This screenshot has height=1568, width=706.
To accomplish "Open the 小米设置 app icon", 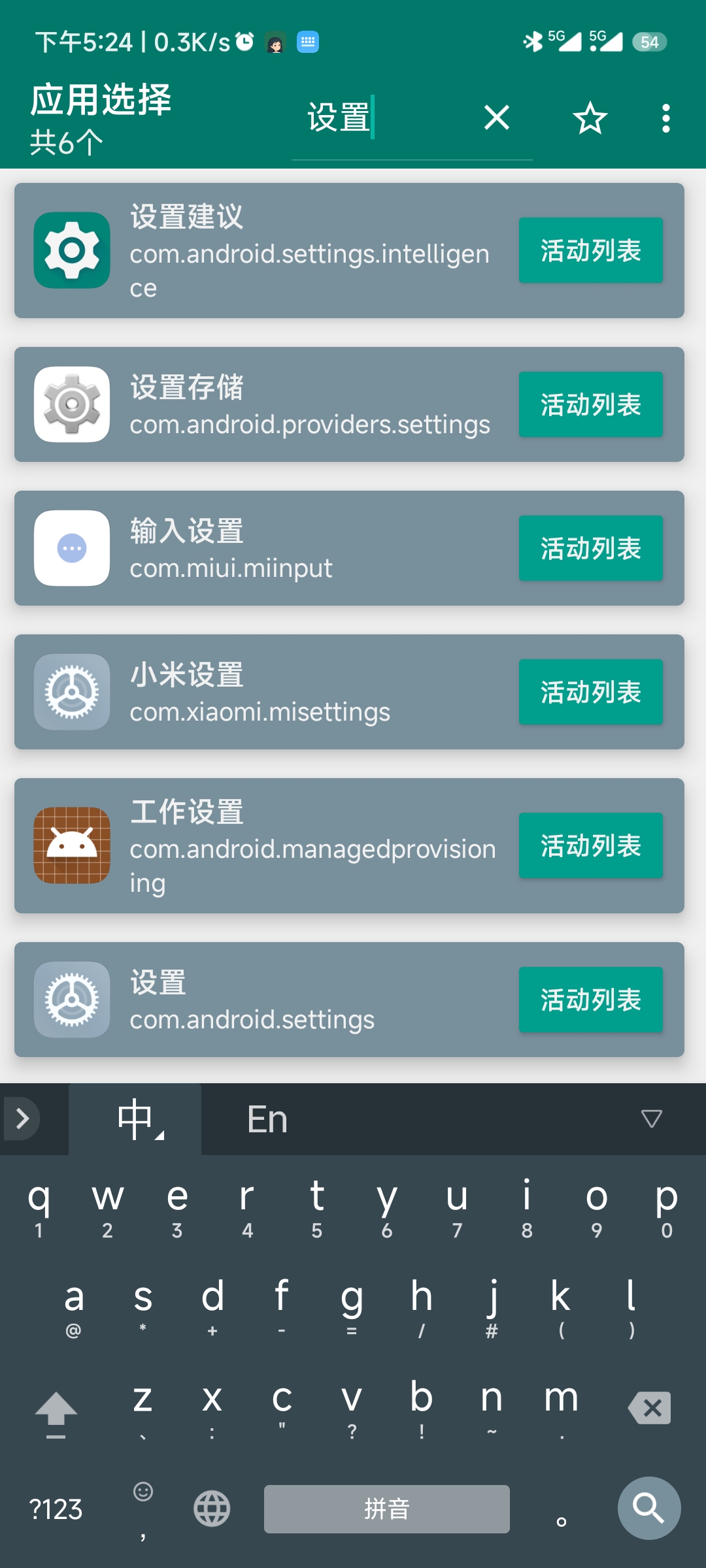I will (71, 691).
